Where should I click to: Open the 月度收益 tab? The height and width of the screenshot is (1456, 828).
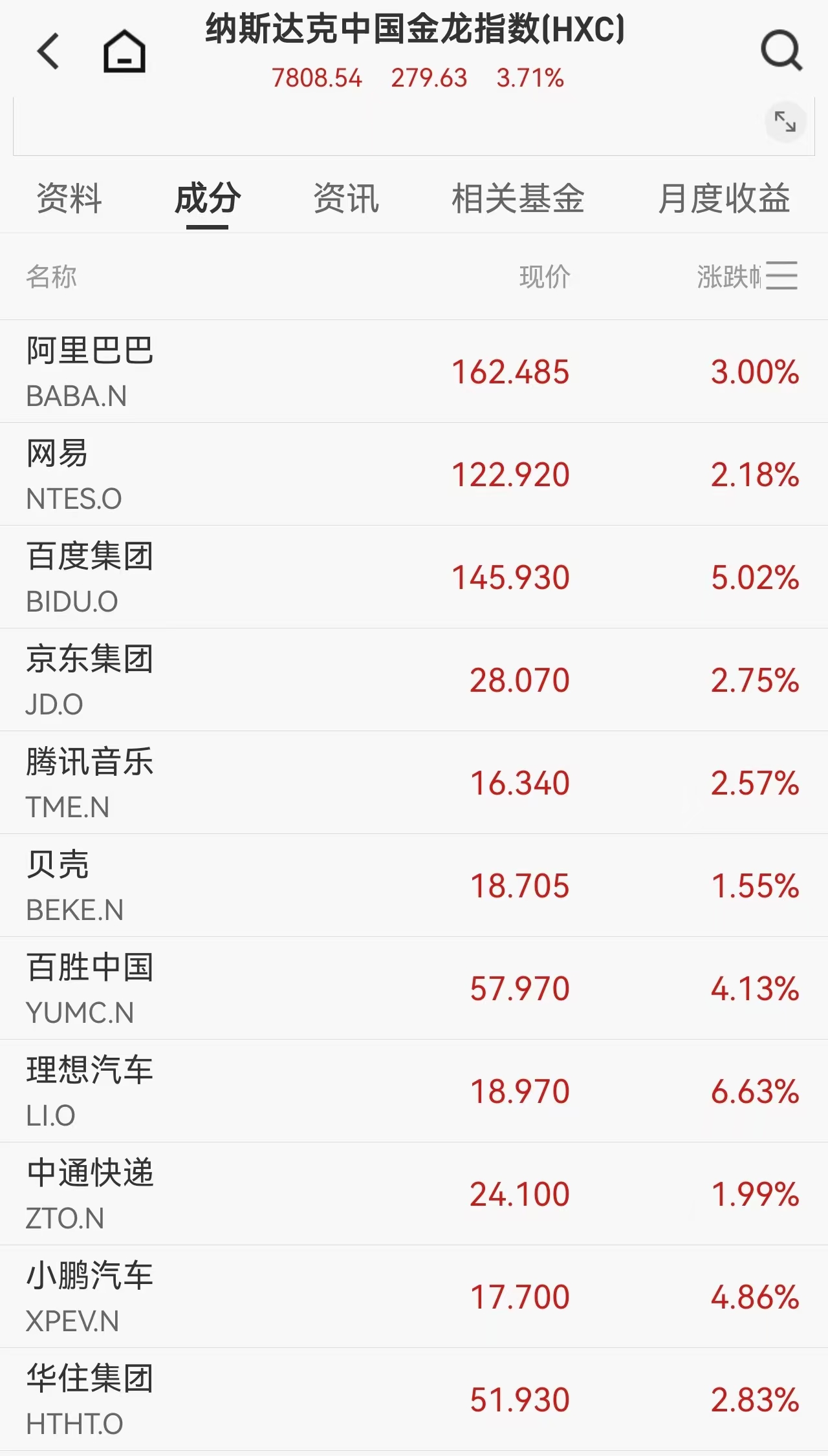click(x=723, y=200)
